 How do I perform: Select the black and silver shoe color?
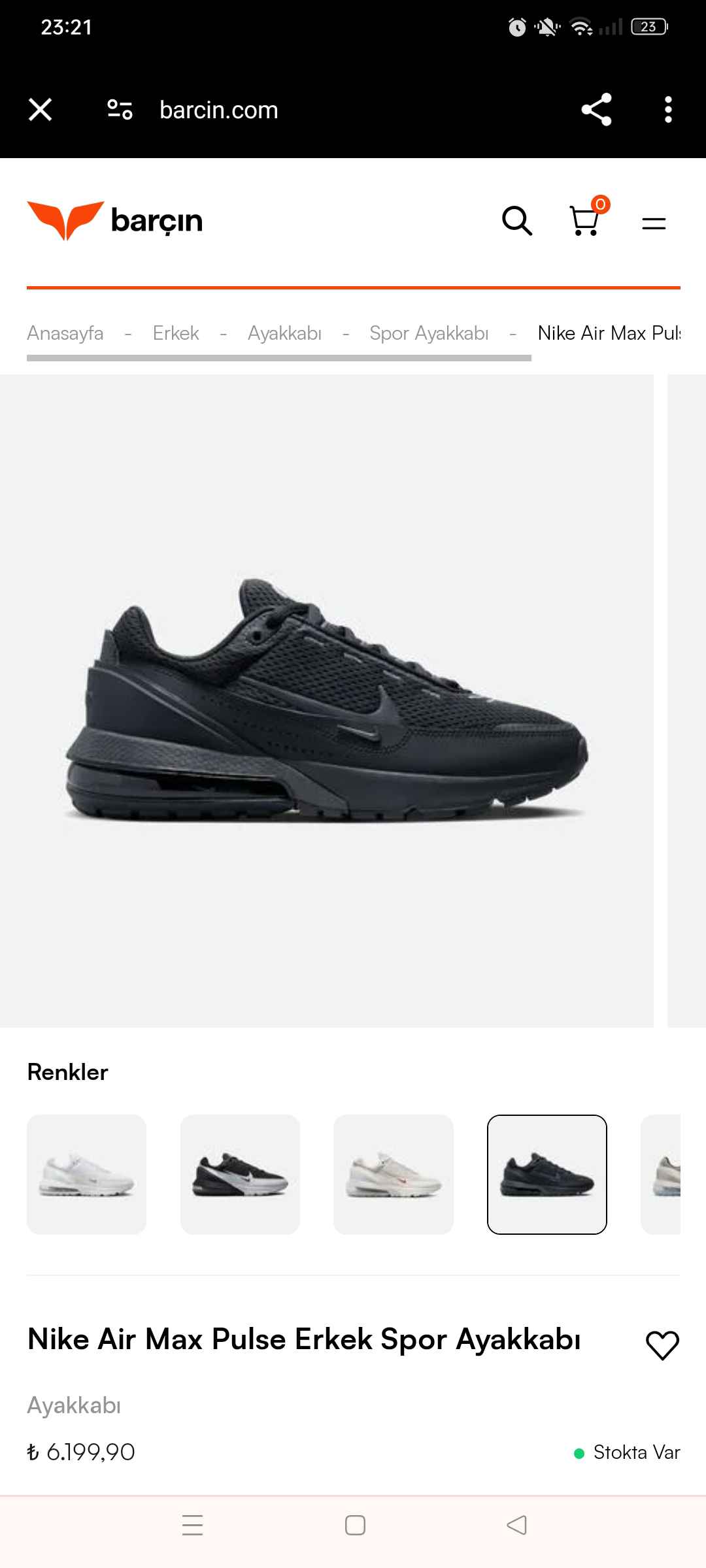coord(240,1174)
